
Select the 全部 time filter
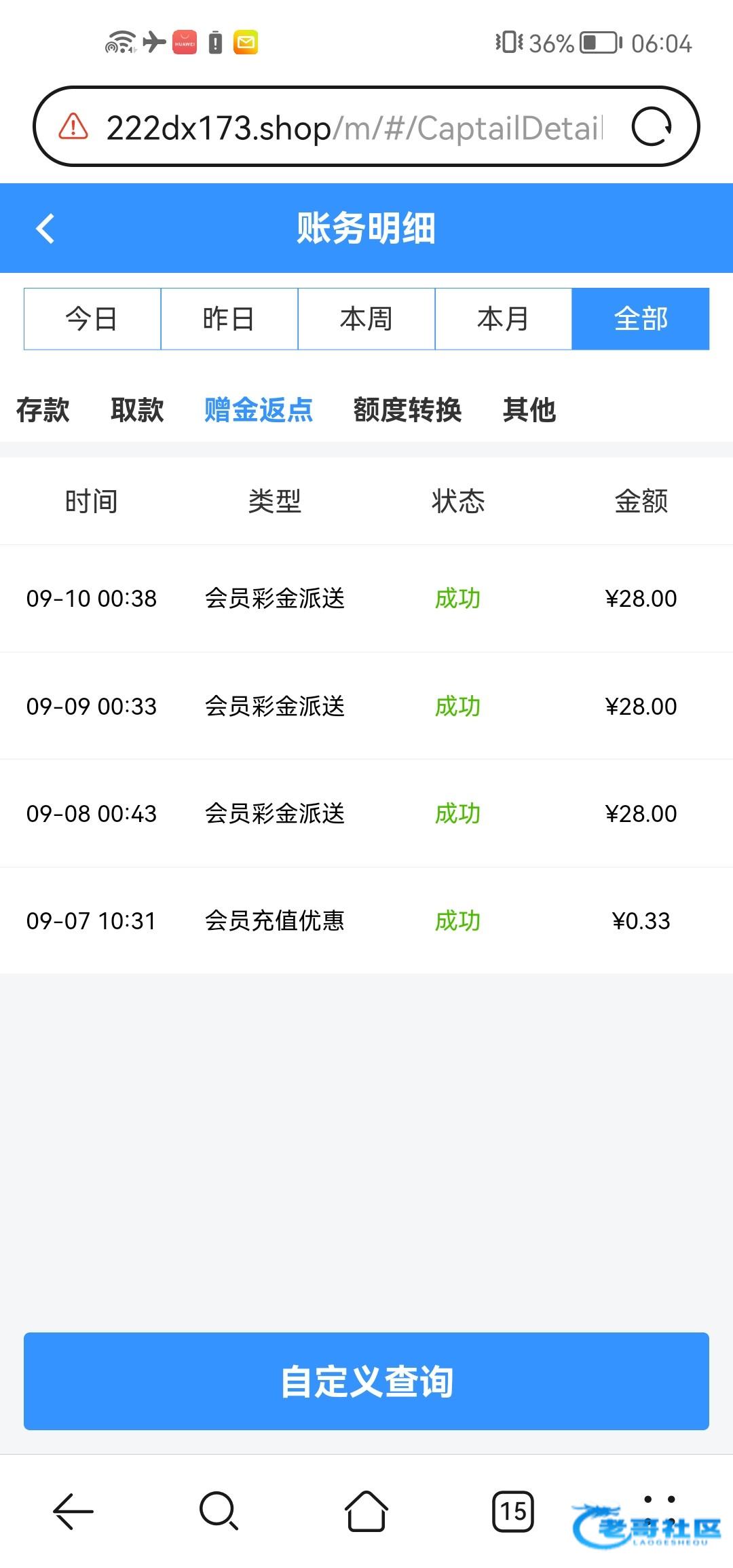point(641,319)
